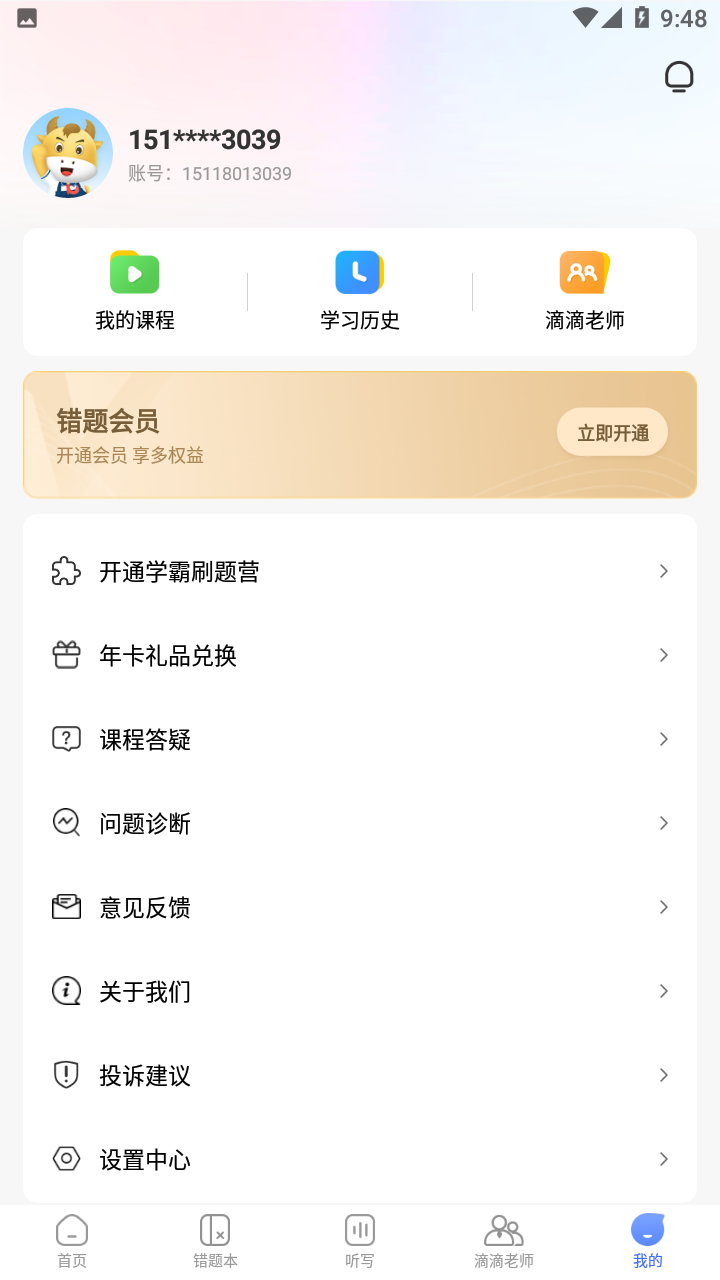Open 意见反馈 row
The width and height of the screenshot is (720, 1280).
point(360,908)
